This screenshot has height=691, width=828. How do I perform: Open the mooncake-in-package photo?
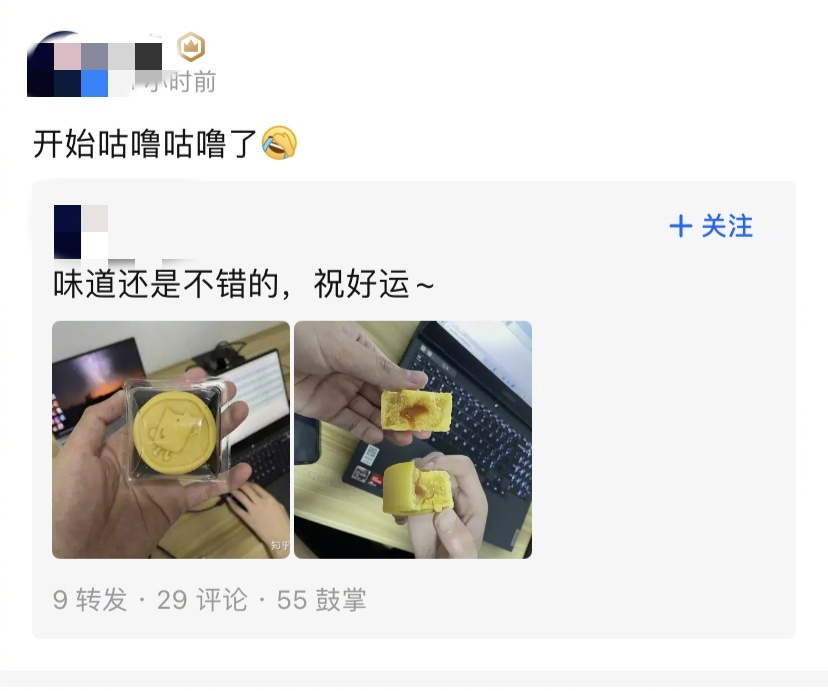[171, 439]
